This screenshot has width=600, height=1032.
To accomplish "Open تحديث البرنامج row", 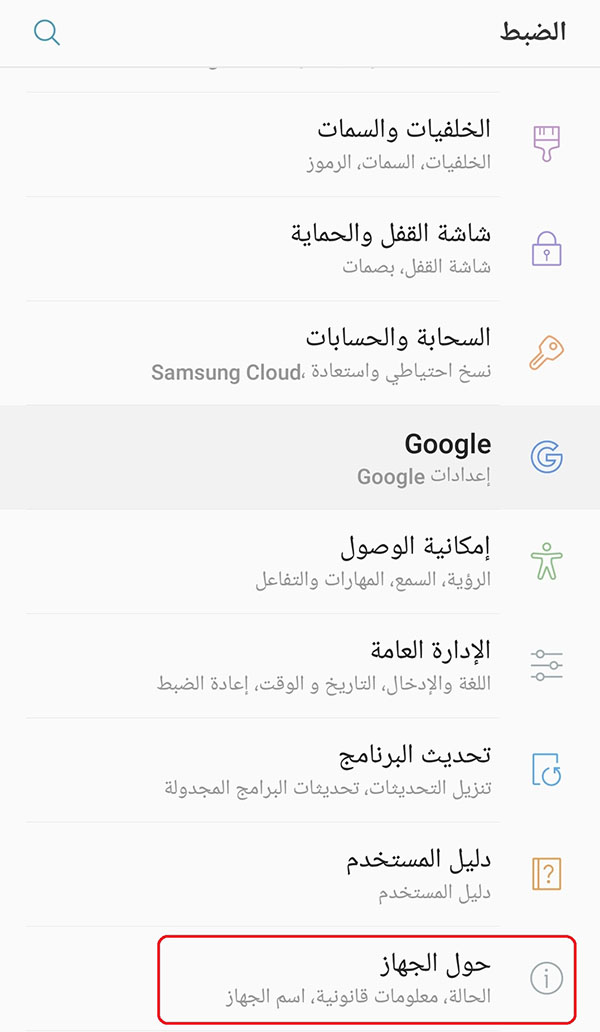I will [300, 769].
